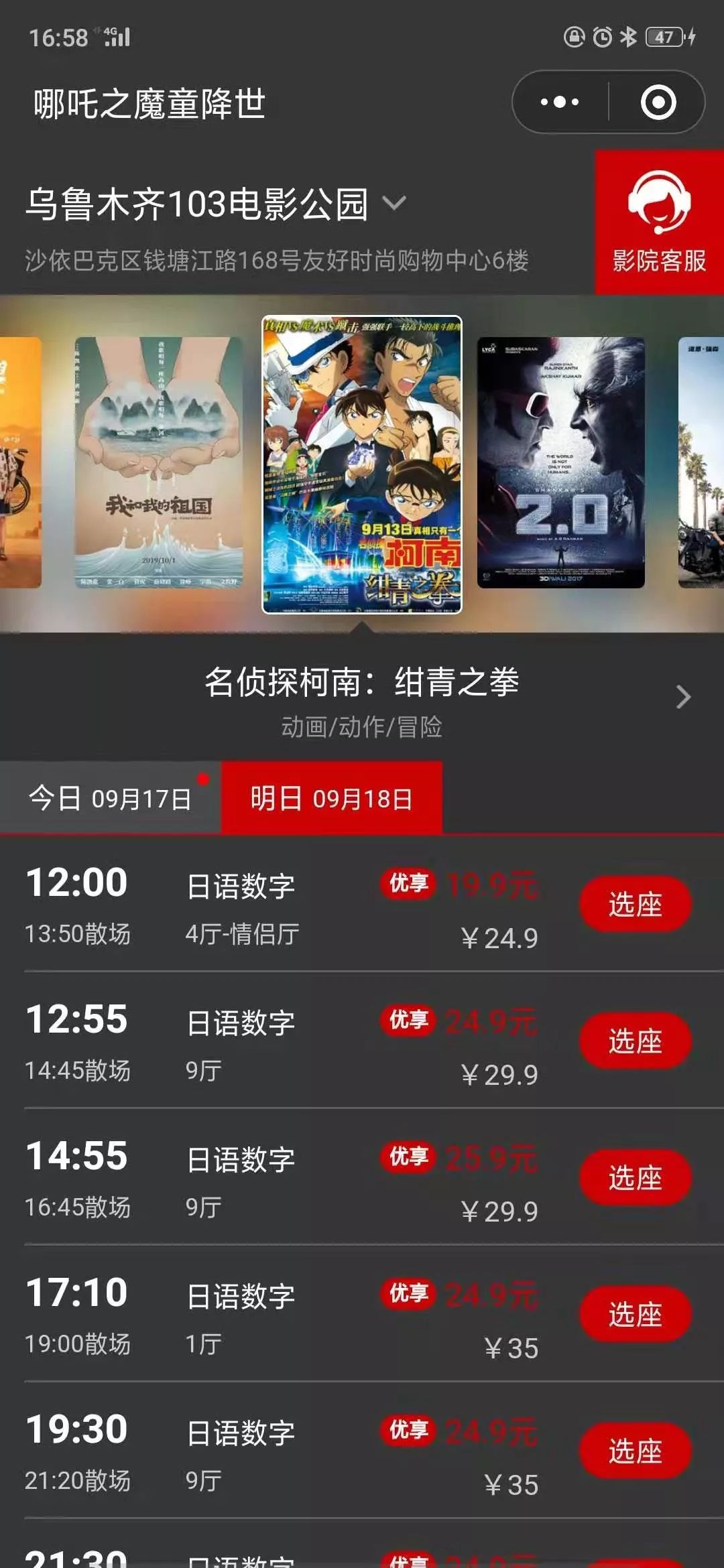This screenshot has width=724, height=1568.
Task: Open details for 名侦探柯南：绀青之拳
Action: pos(682,697)
